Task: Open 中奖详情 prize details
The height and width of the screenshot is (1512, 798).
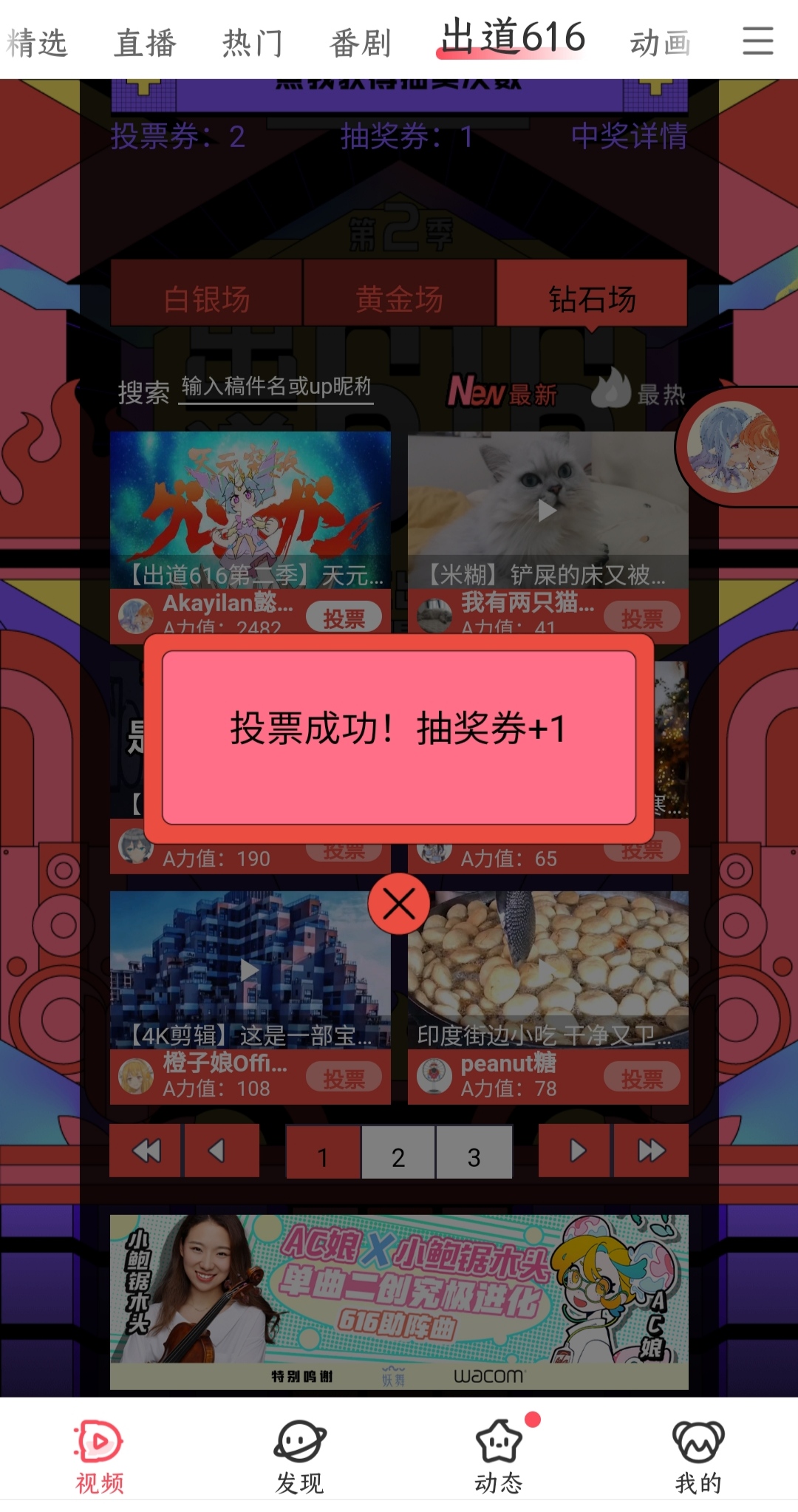Action: tap(629, 136)
